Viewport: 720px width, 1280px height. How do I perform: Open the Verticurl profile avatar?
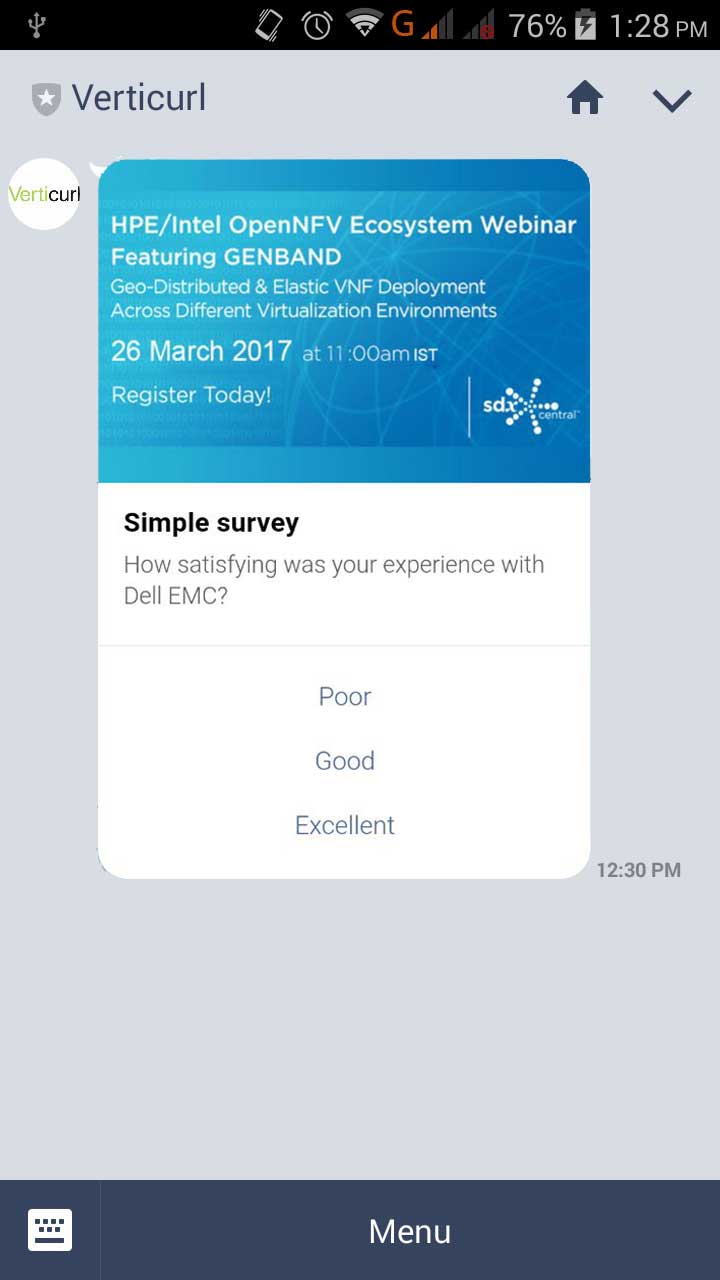click(44, 194)
